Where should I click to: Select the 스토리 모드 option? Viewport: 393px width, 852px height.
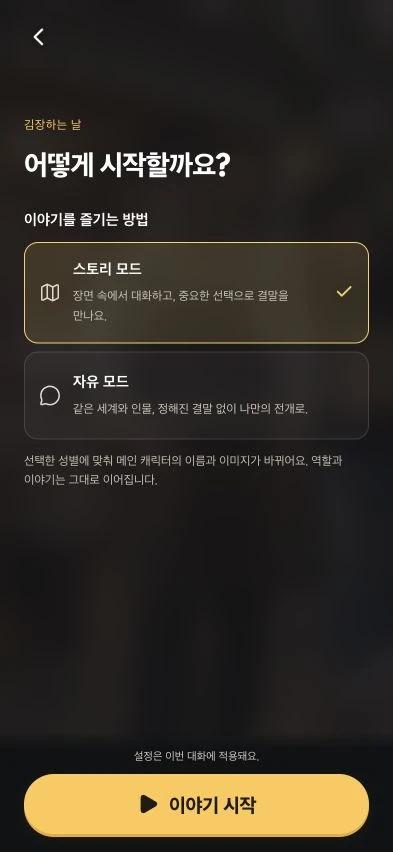tap(196, 292)
